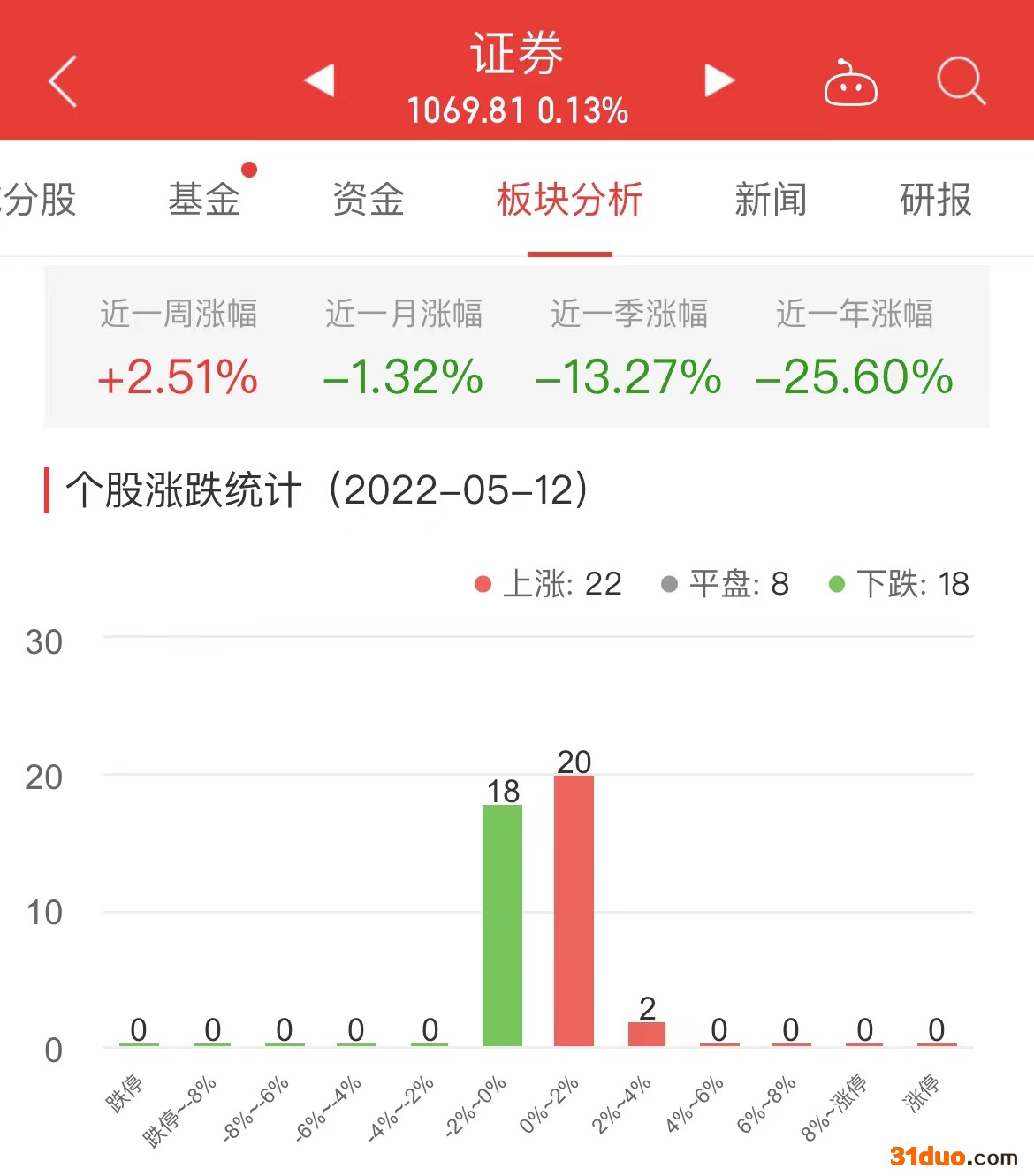
Task: Switch to the 资金 tab
Action: pyautogui.click(x=369, y=200)
